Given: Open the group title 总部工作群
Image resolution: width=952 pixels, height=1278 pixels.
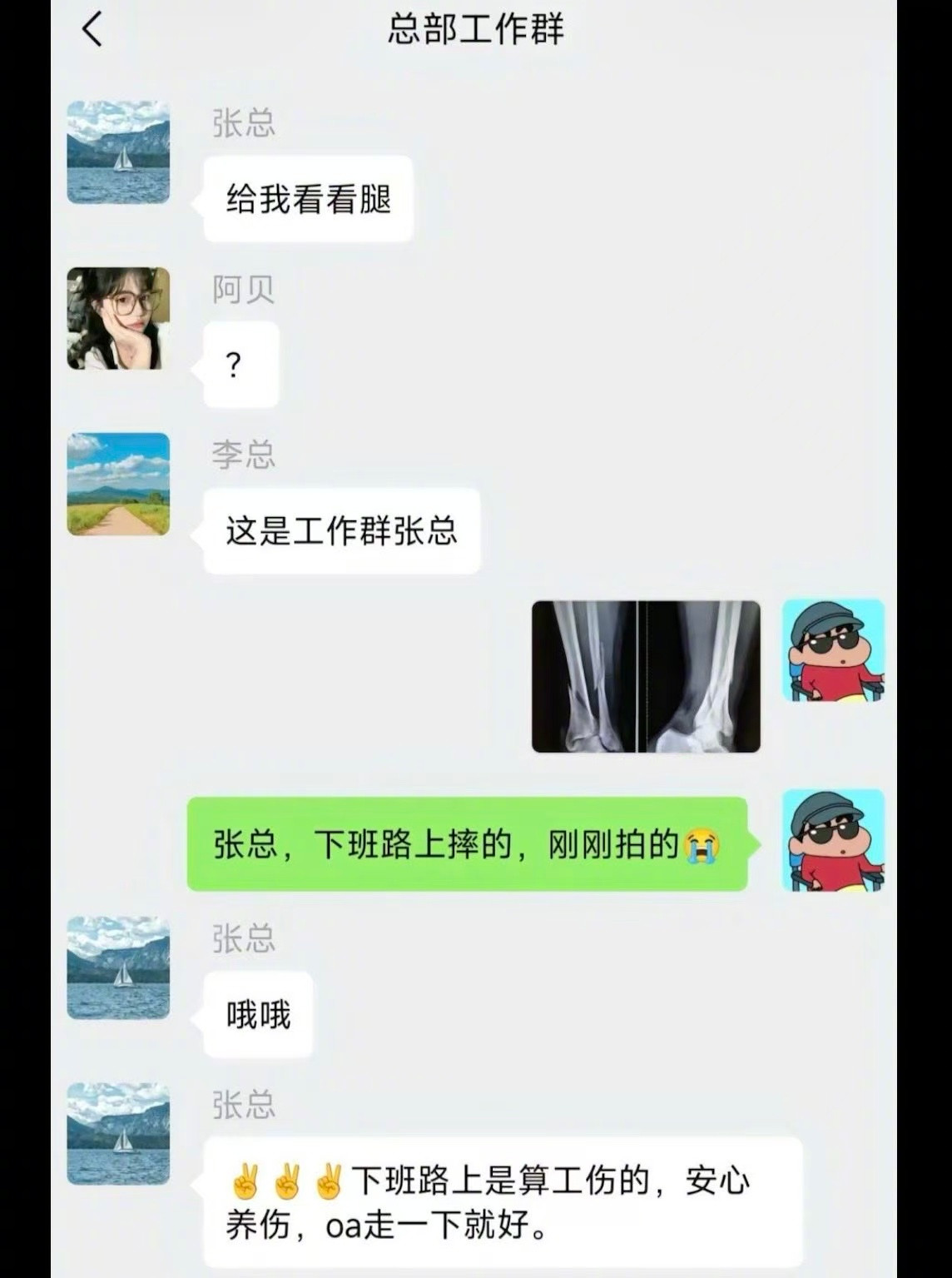Looking at the screenshot, I should tap(475, 27).
